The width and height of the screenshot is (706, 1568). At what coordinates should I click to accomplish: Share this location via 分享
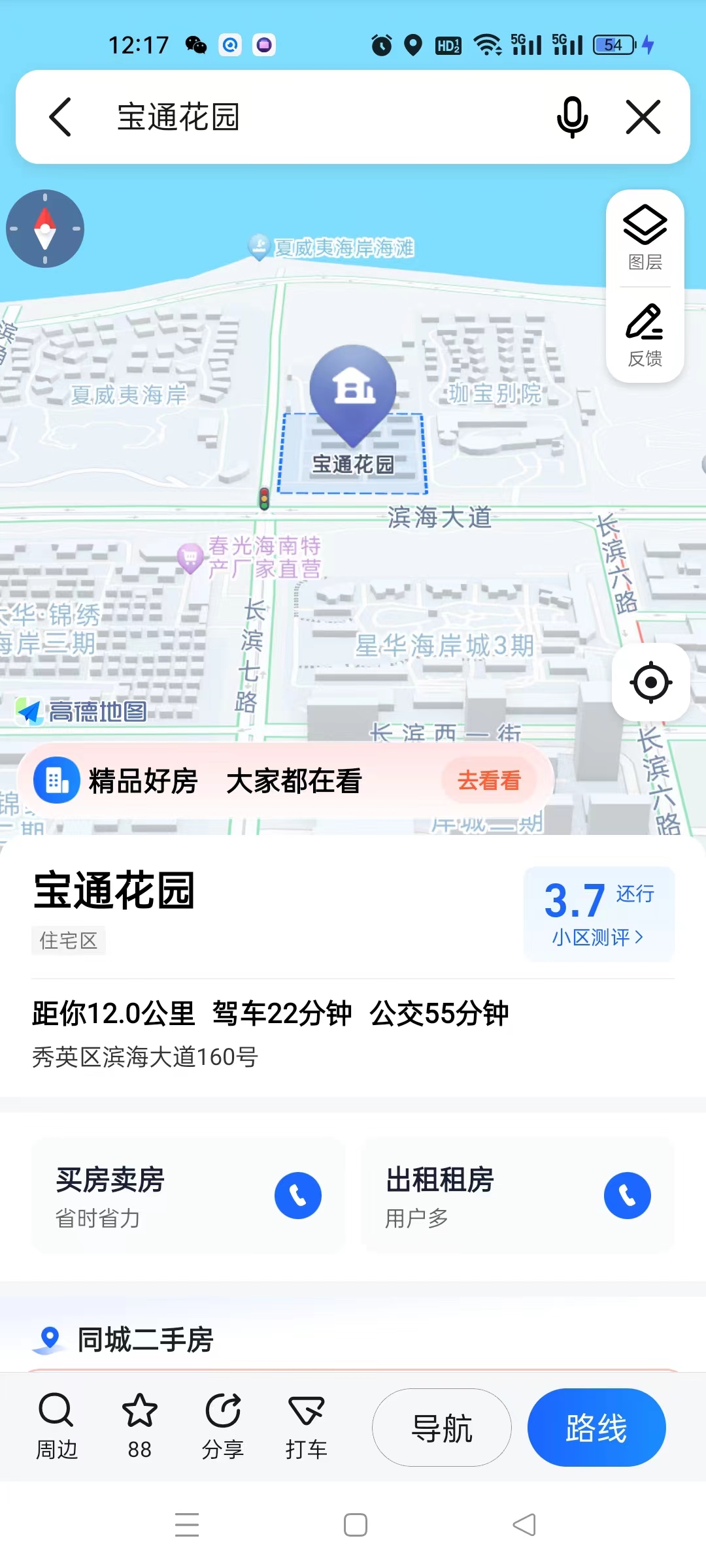click(x=223, y=1426)
